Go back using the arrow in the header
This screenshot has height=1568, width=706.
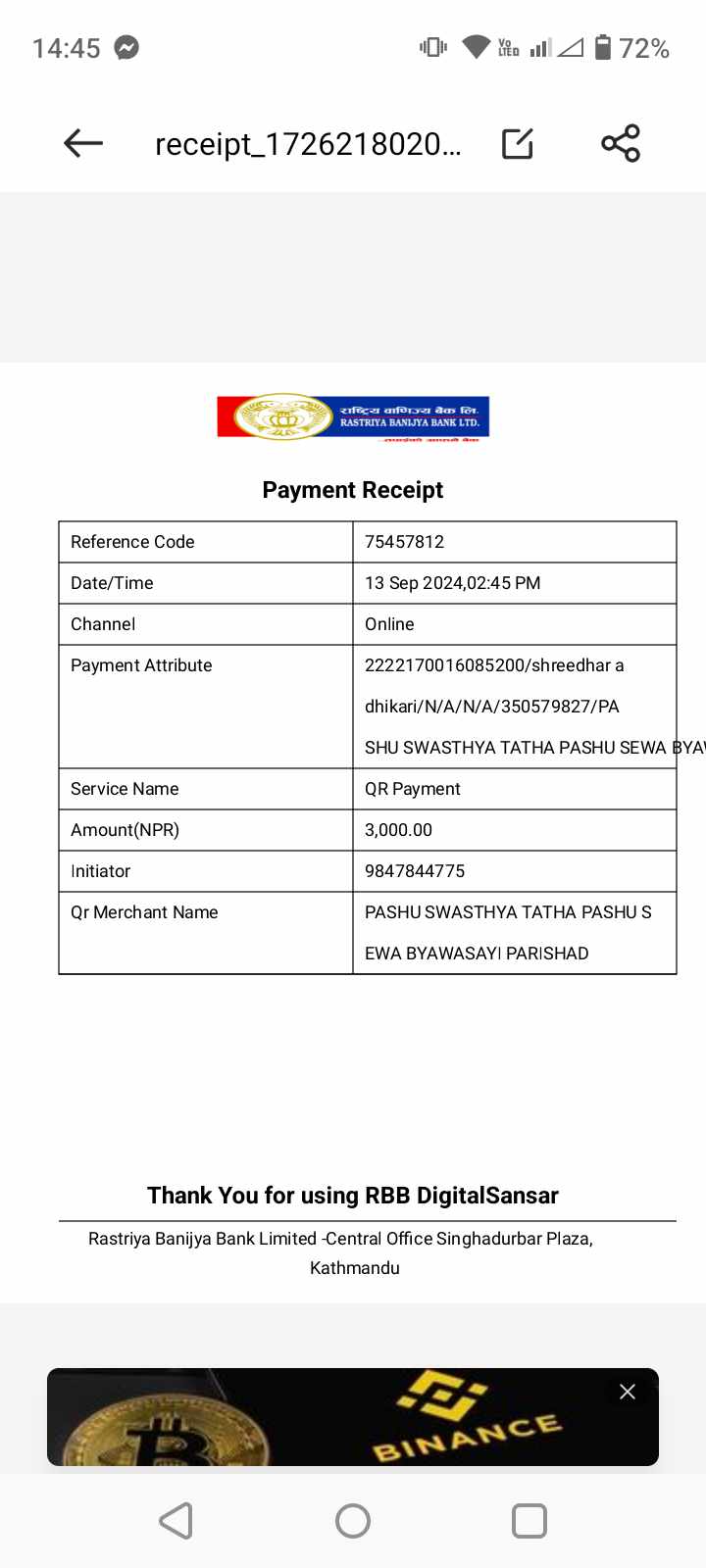tap(83, 143)
